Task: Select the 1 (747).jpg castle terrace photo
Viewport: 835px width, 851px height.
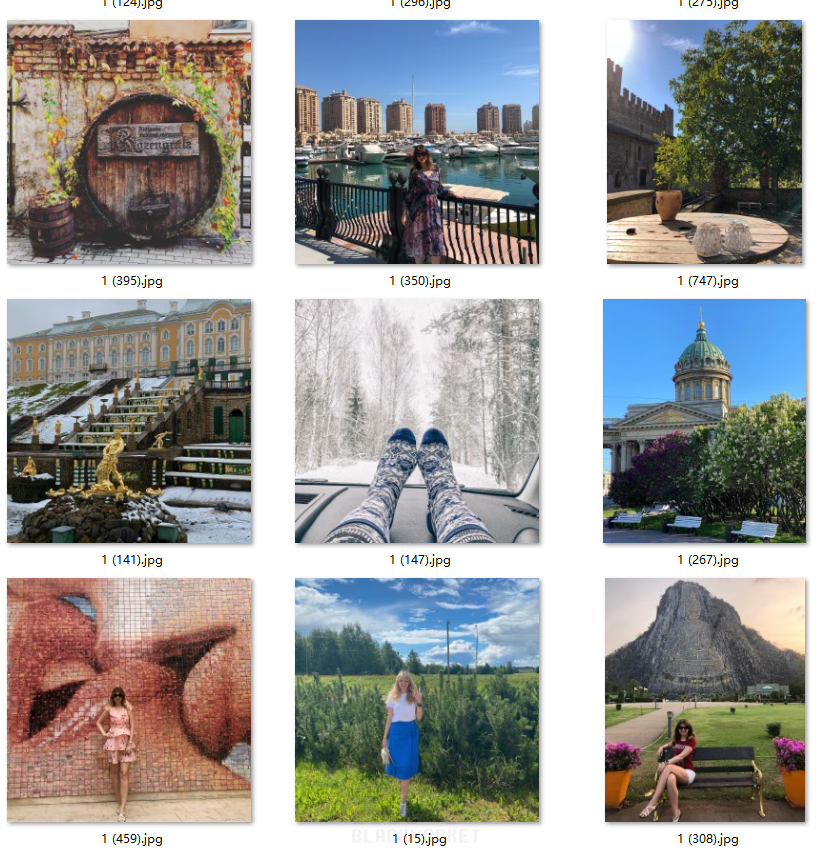Action: coord(704,143)
